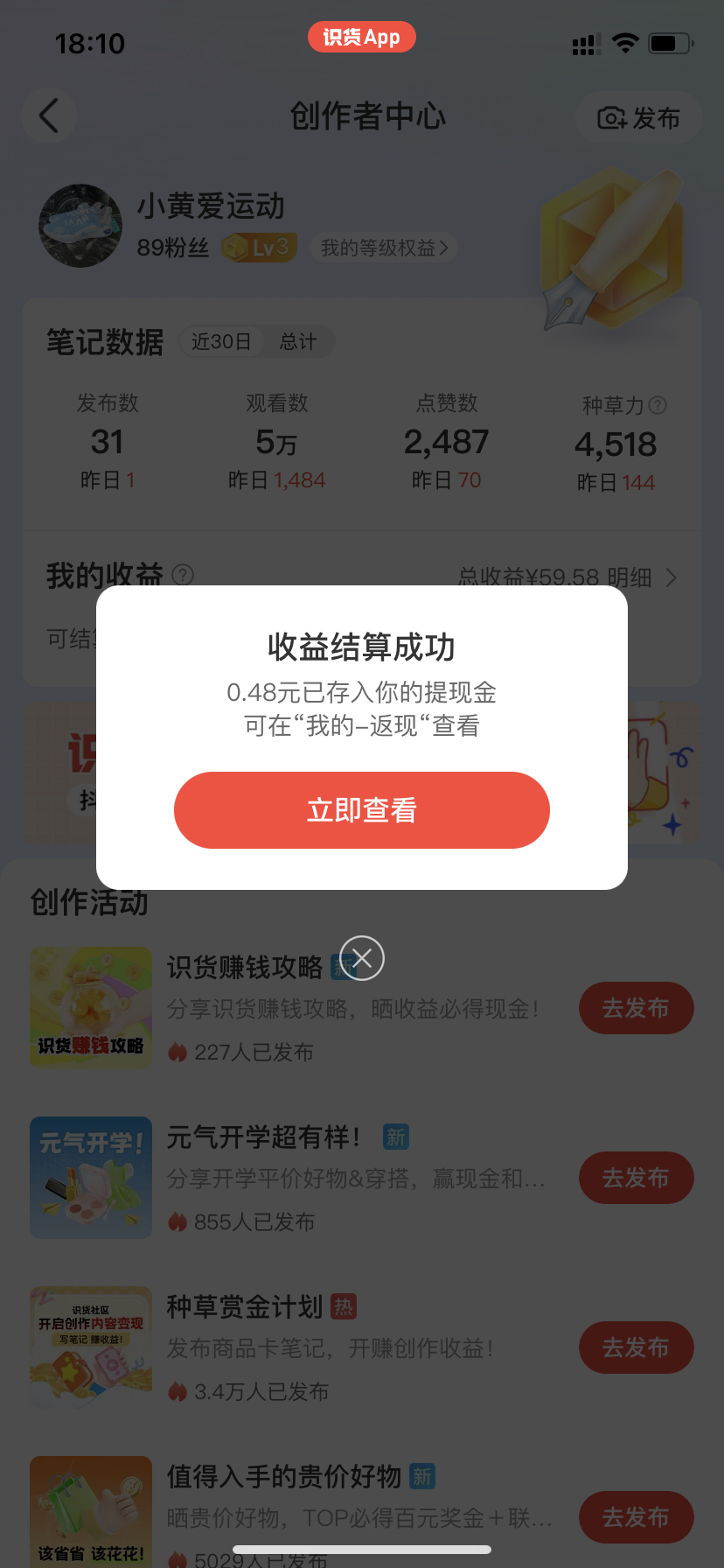This screenshot has height=1568, width=724.
Task: Go back from 创作者中心
Action: pos(49,116)
